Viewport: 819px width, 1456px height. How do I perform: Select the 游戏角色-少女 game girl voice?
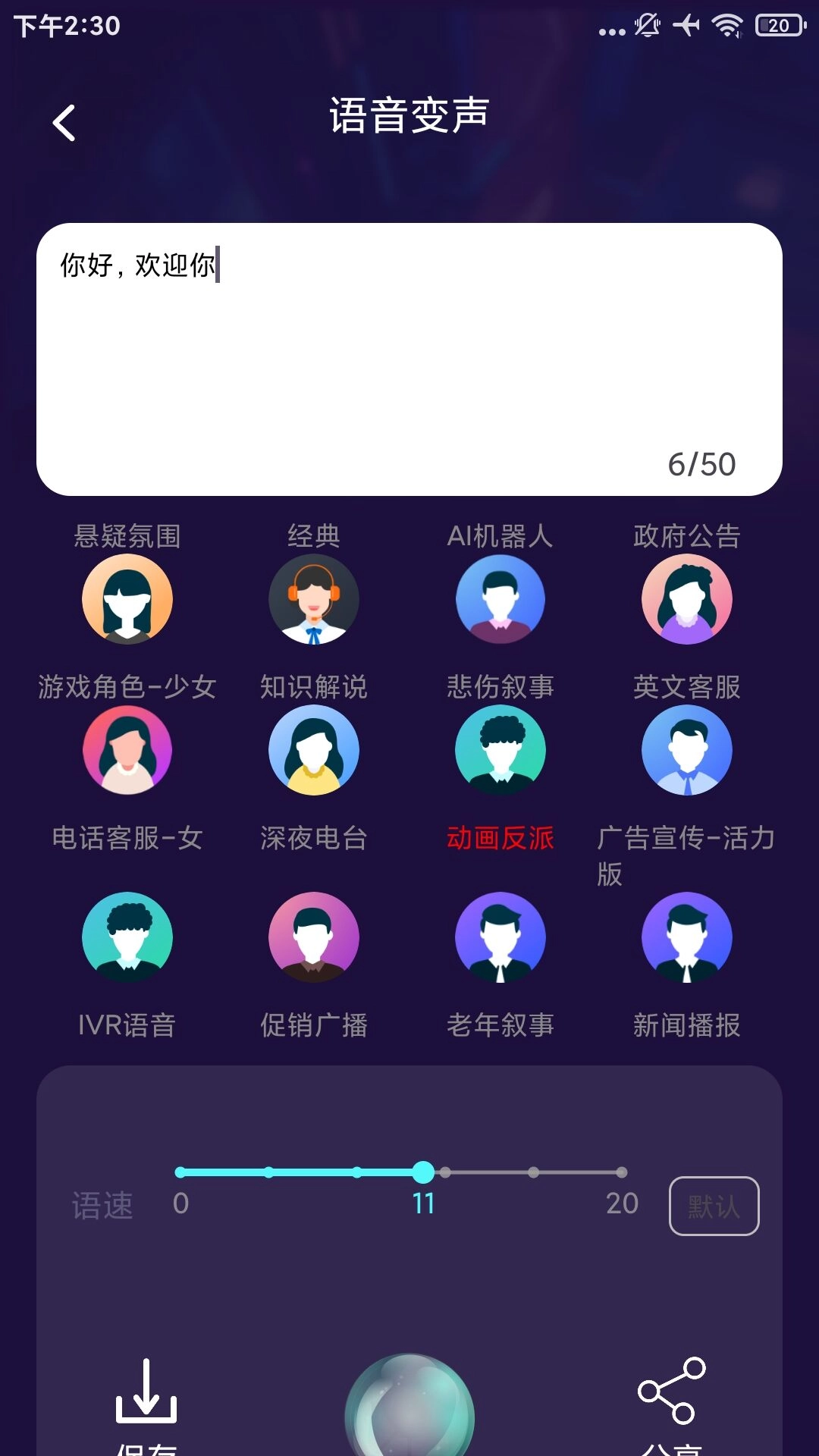pyautogui.click(x=127, y=749)
